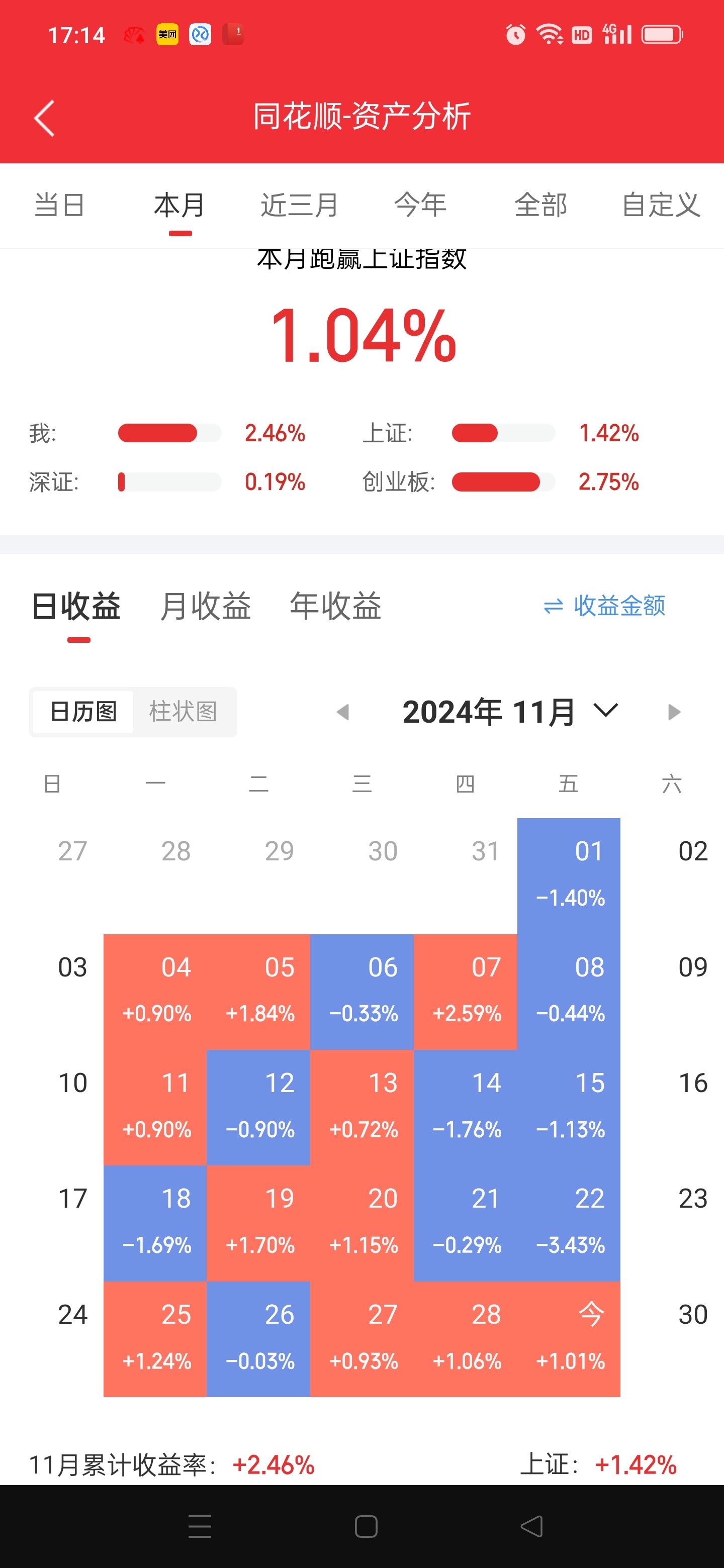Switch to 月收益 view

pyautogui.click(x=206, y=606)
